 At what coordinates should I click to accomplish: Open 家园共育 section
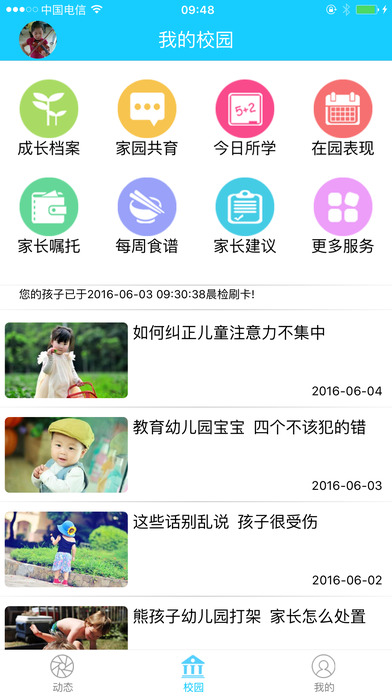click(147, 118)
